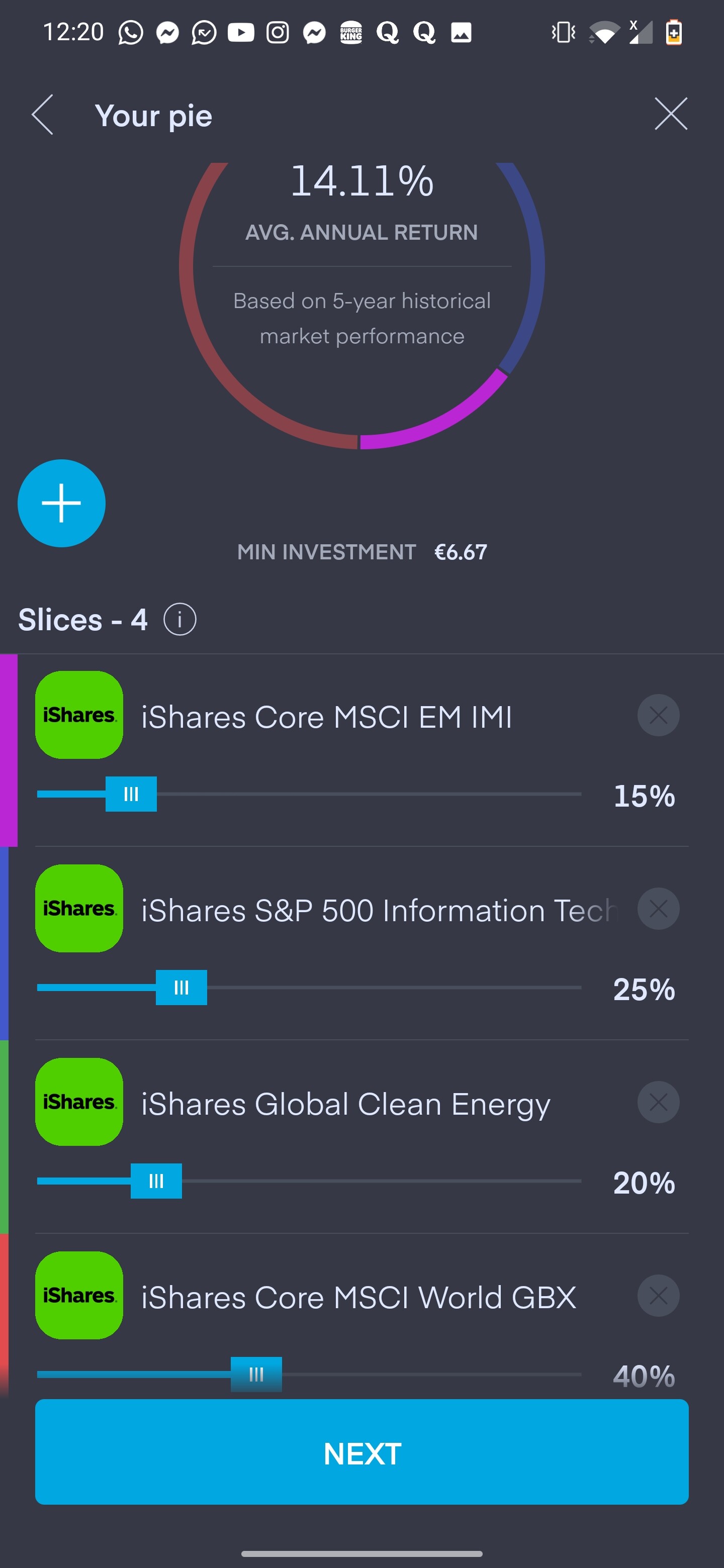This screenshot has height=1568, width=724.
Task: Remove iShares Core MSCI World GBX slice
Action: (x=658, y=1296)
